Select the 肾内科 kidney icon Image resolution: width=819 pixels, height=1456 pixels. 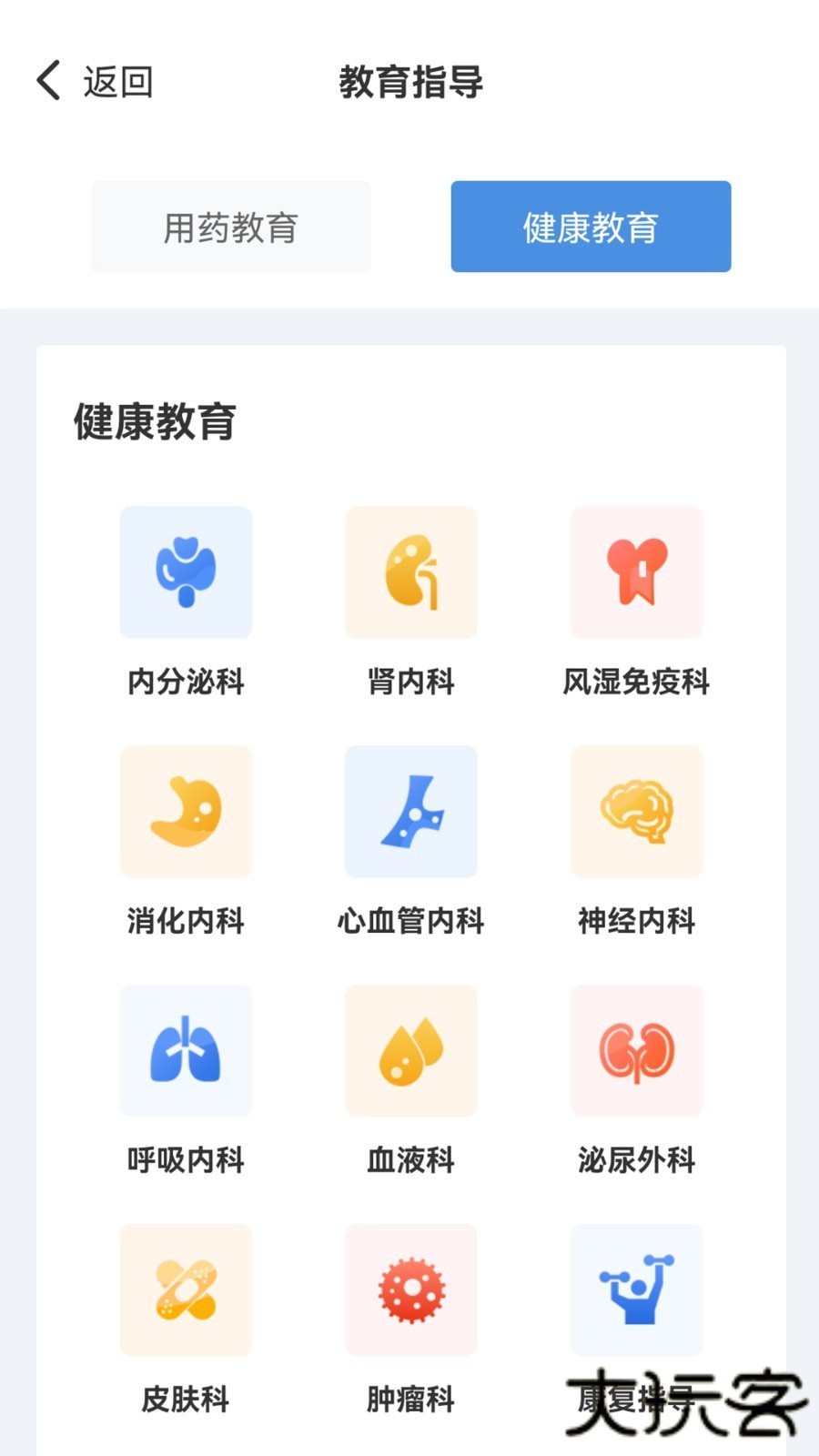tap(410, 571)
